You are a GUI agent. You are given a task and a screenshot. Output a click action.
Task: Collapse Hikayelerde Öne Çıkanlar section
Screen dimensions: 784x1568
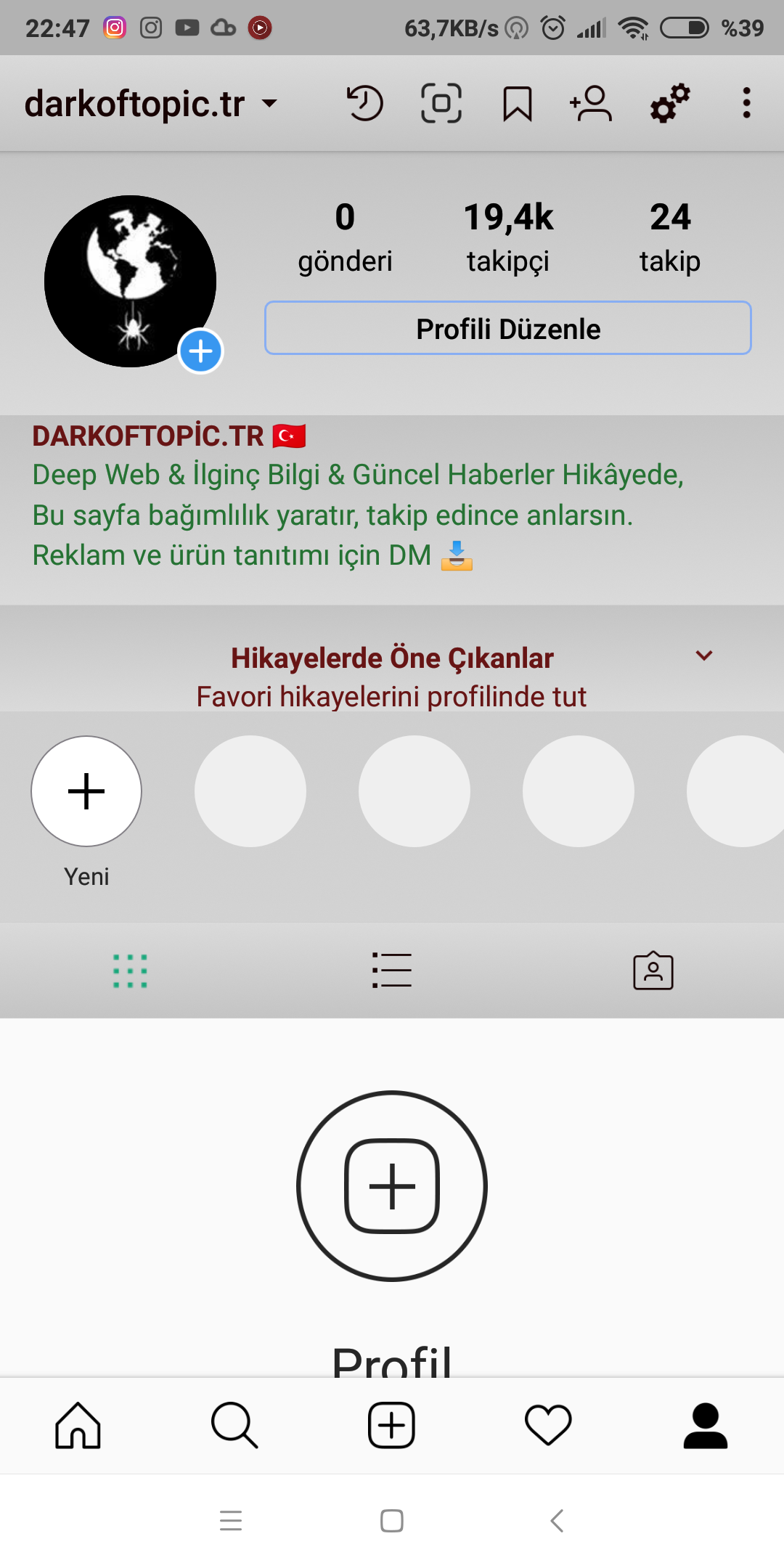click(703, 656)
